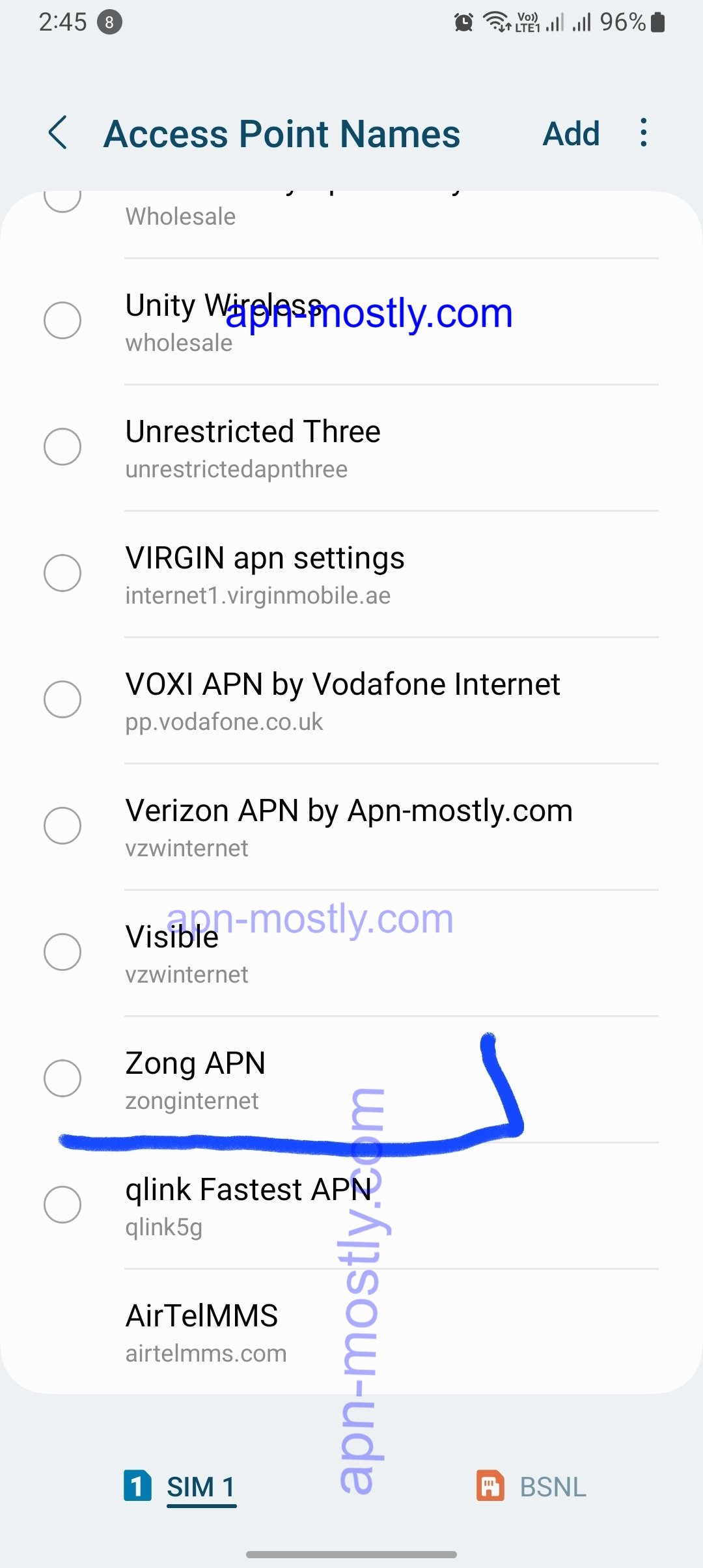Select Verizon APN by Apn-mostly.com radio button
This screenshot has height=1568, width=703.
pos(62,826)
